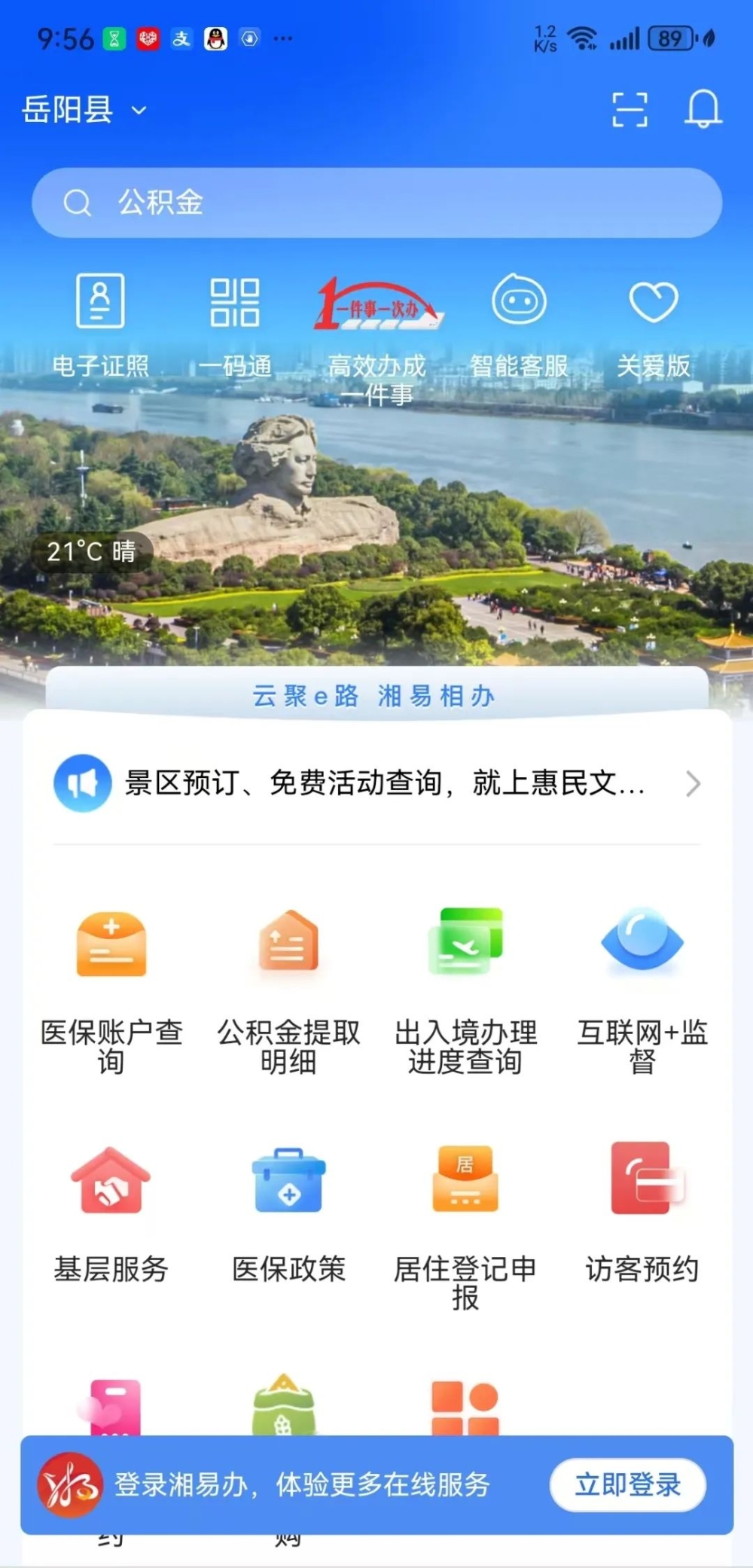Viewport: 753px width, 1568px height.
Task: Open 访客预约 visitor appointment
Action: [642, 1213]
